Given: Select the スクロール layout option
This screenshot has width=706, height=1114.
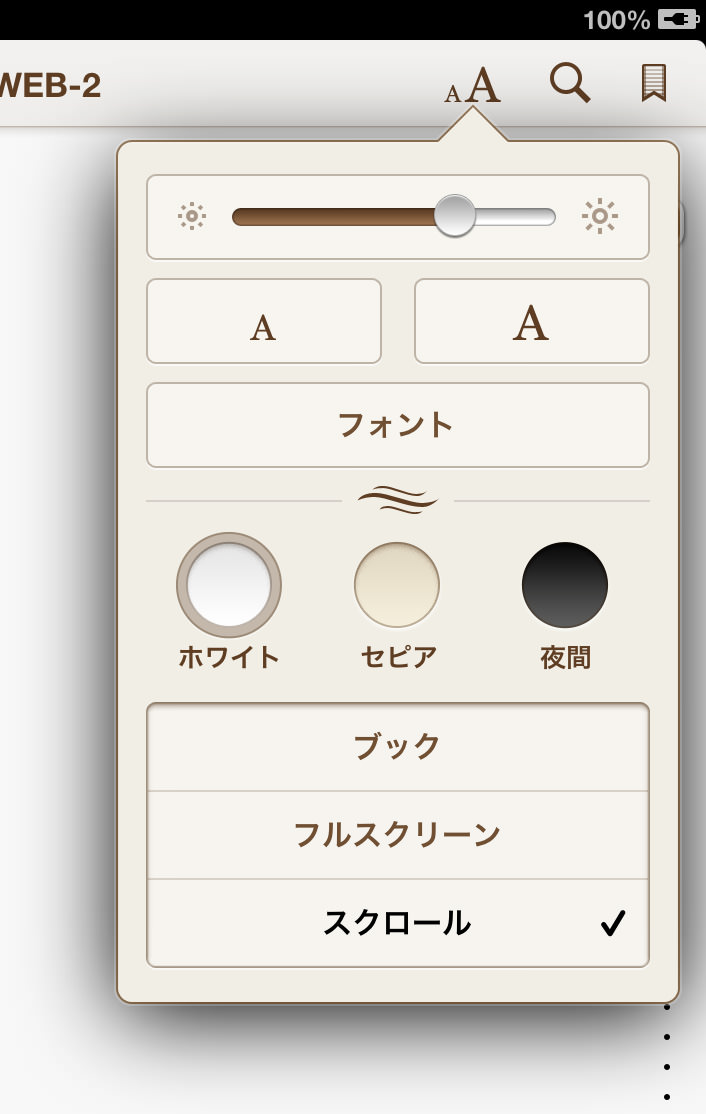Looking at the screenshot, I should [397, 923].
